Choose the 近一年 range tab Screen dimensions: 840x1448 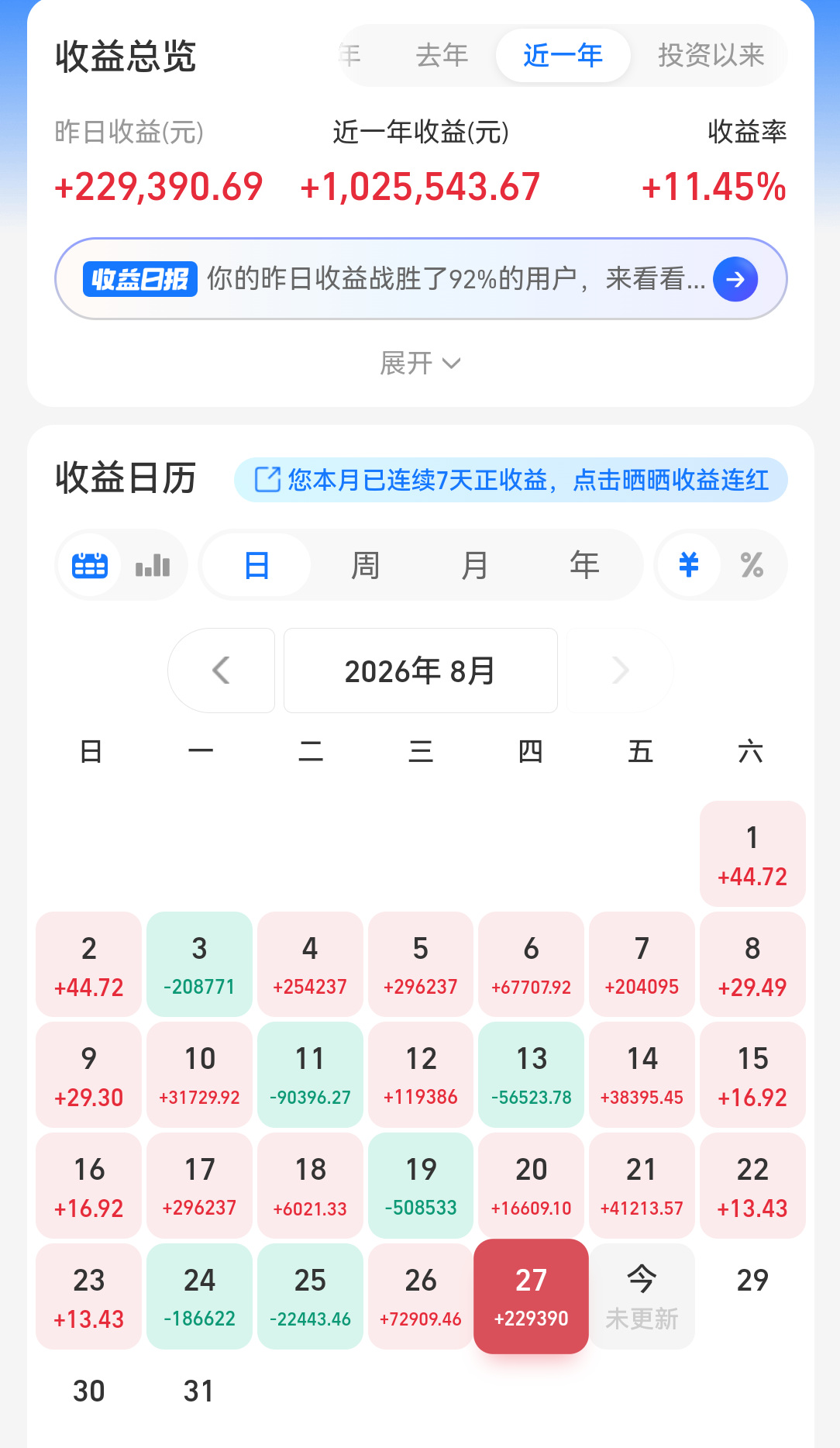[x=563, y=56]
